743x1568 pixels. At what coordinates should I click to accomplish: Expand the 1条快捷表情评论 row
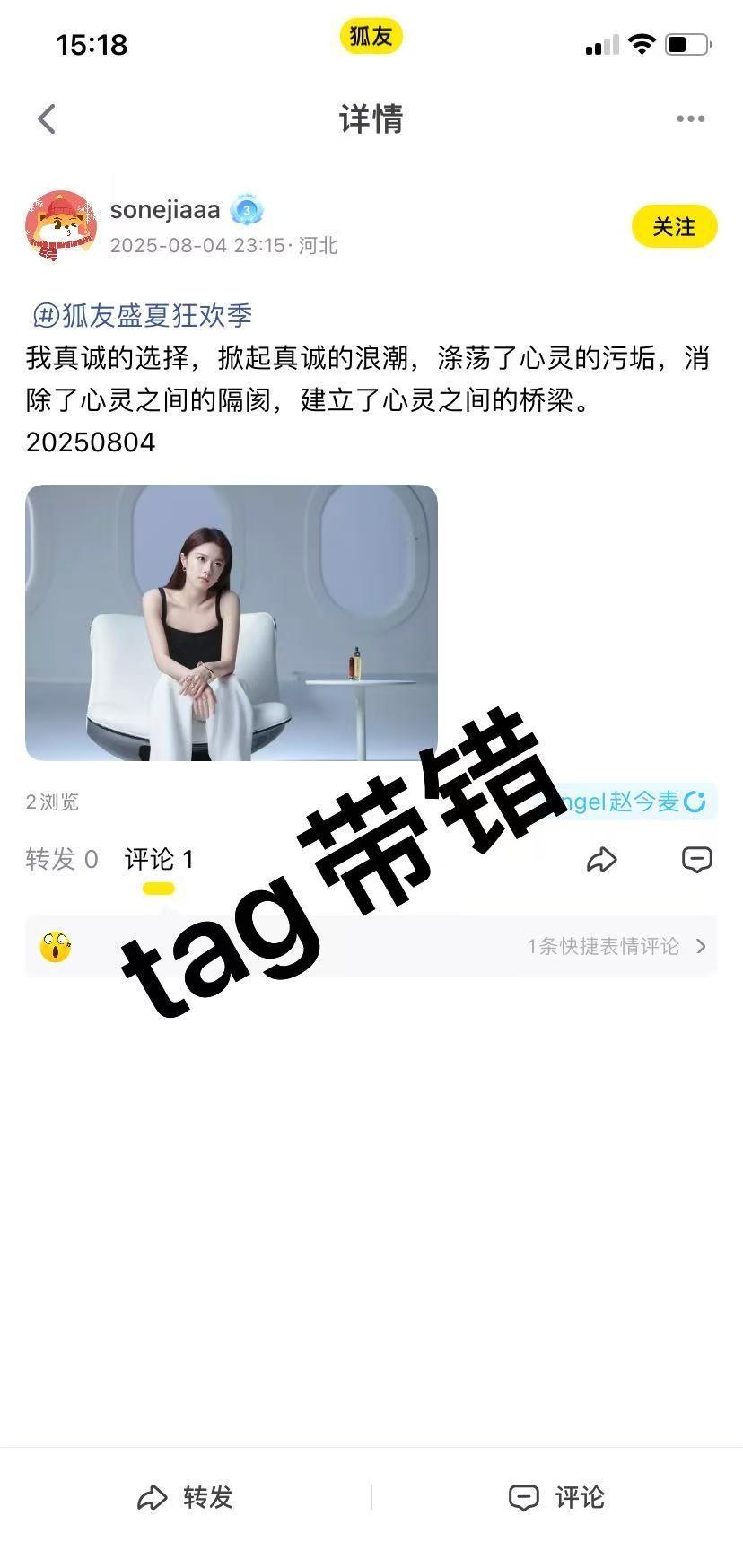371,946
